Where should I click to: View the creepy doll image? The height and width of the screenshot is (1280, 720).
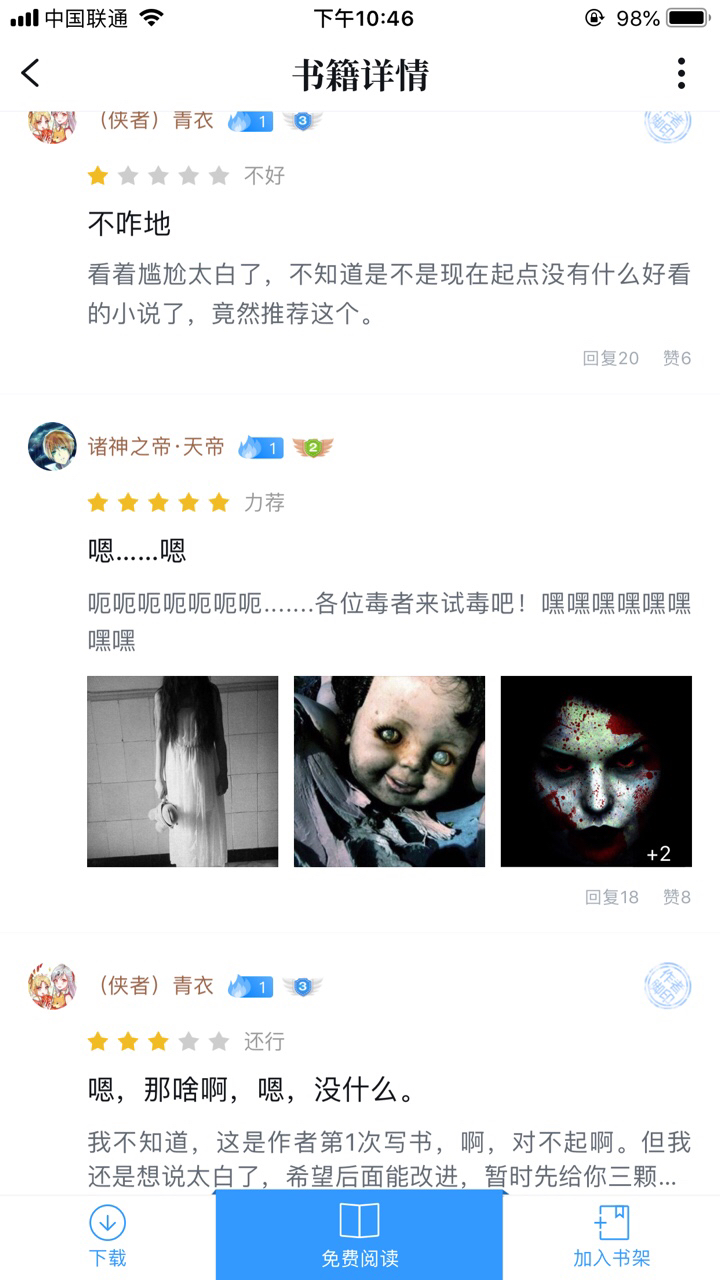point(389,771)
